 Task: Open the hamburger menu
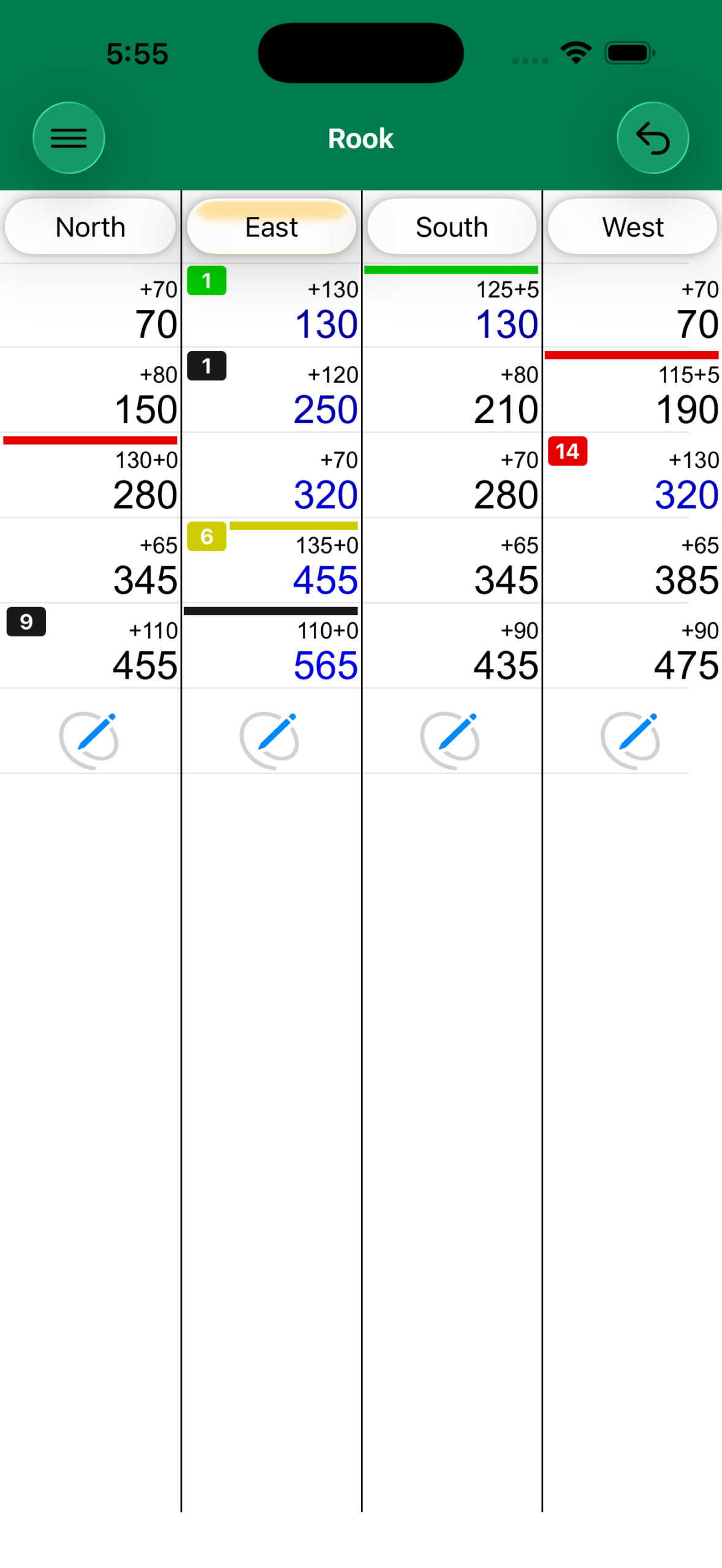coord(69,138)
